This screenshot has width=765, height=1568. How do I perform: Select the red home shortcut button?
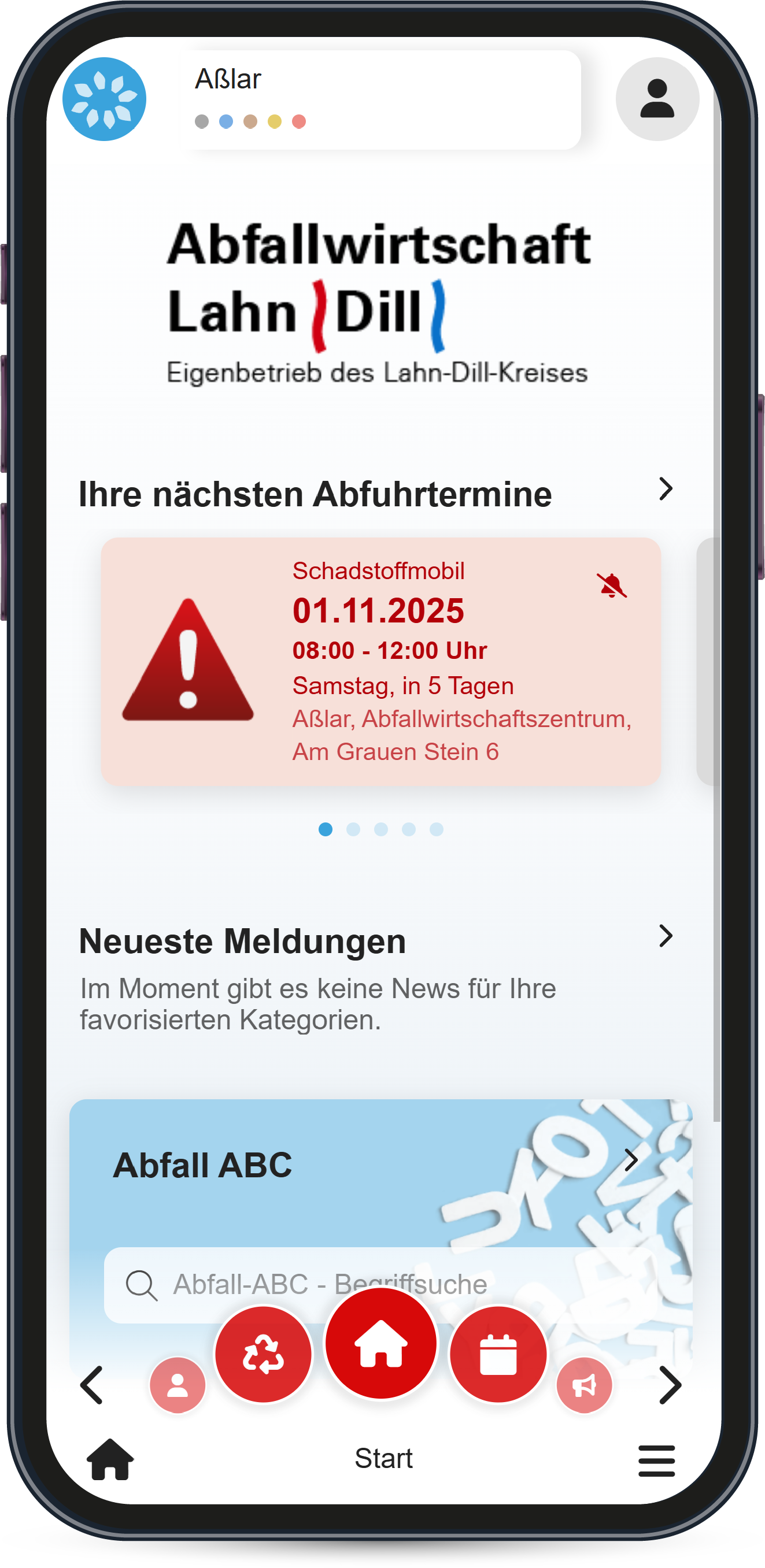coord(380,1342)
